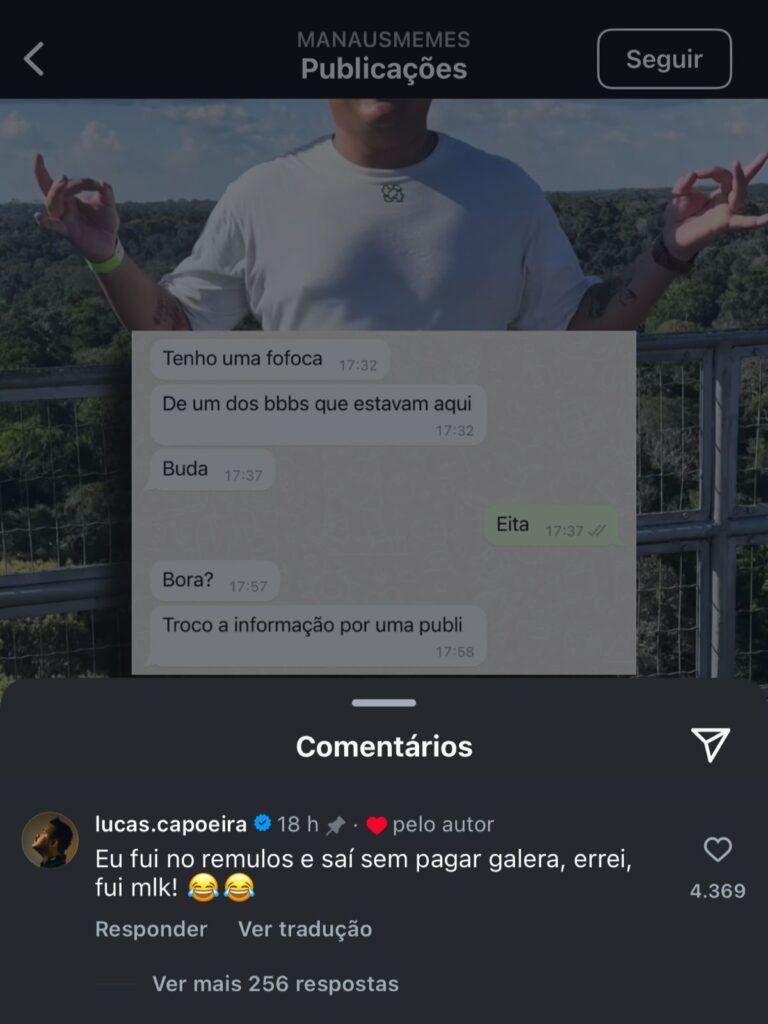
Task: Like lucas.capoeira's comment
Action: (x=717, y=850)
